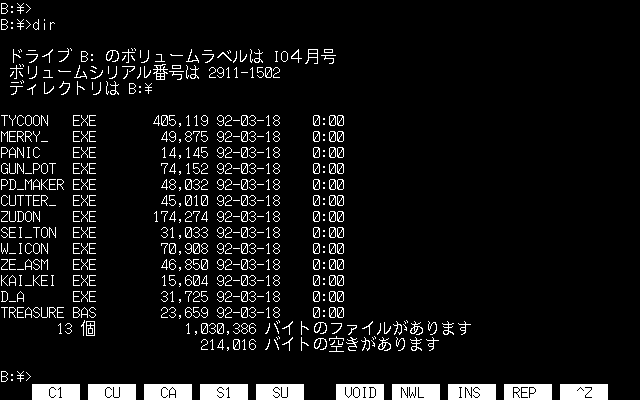Tap the C1 function key label
This screenshot has width=640, height=400.
pos(56,393)
